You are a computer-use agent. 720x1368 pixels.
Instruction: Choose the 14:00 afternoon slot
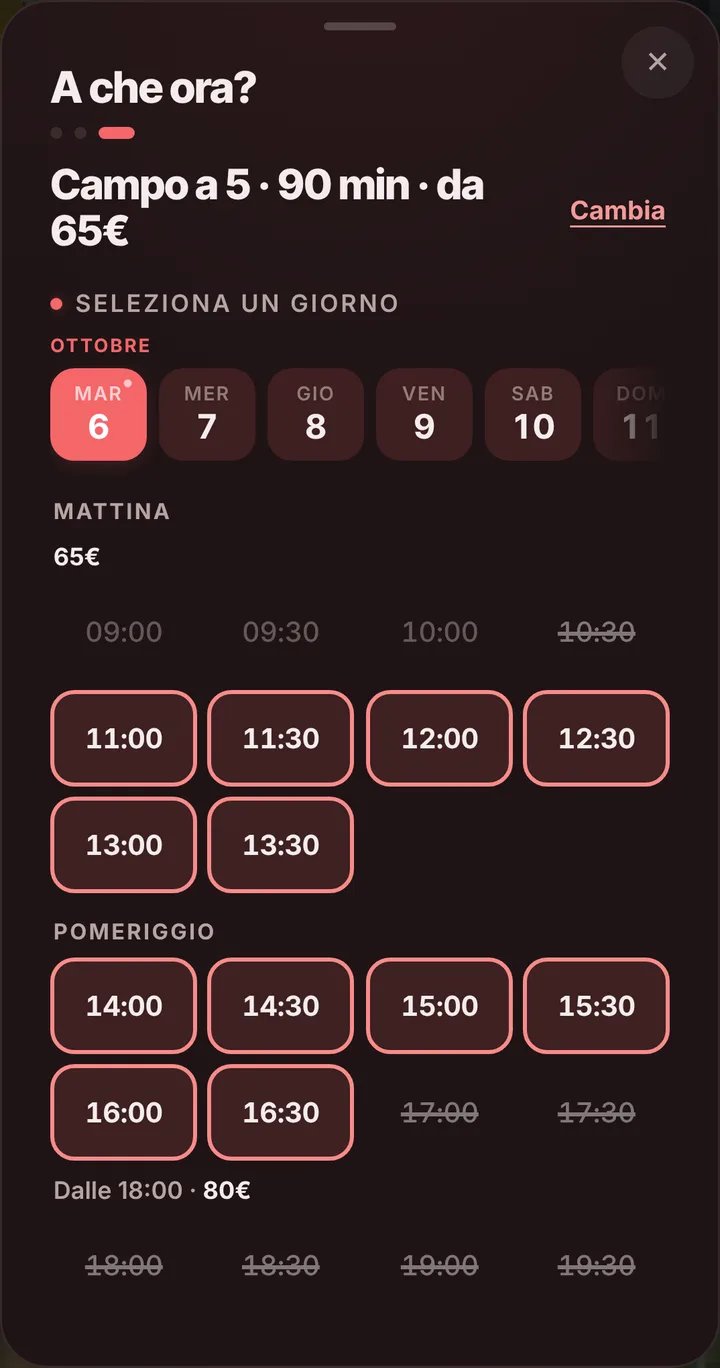(x=124, y=1006)
